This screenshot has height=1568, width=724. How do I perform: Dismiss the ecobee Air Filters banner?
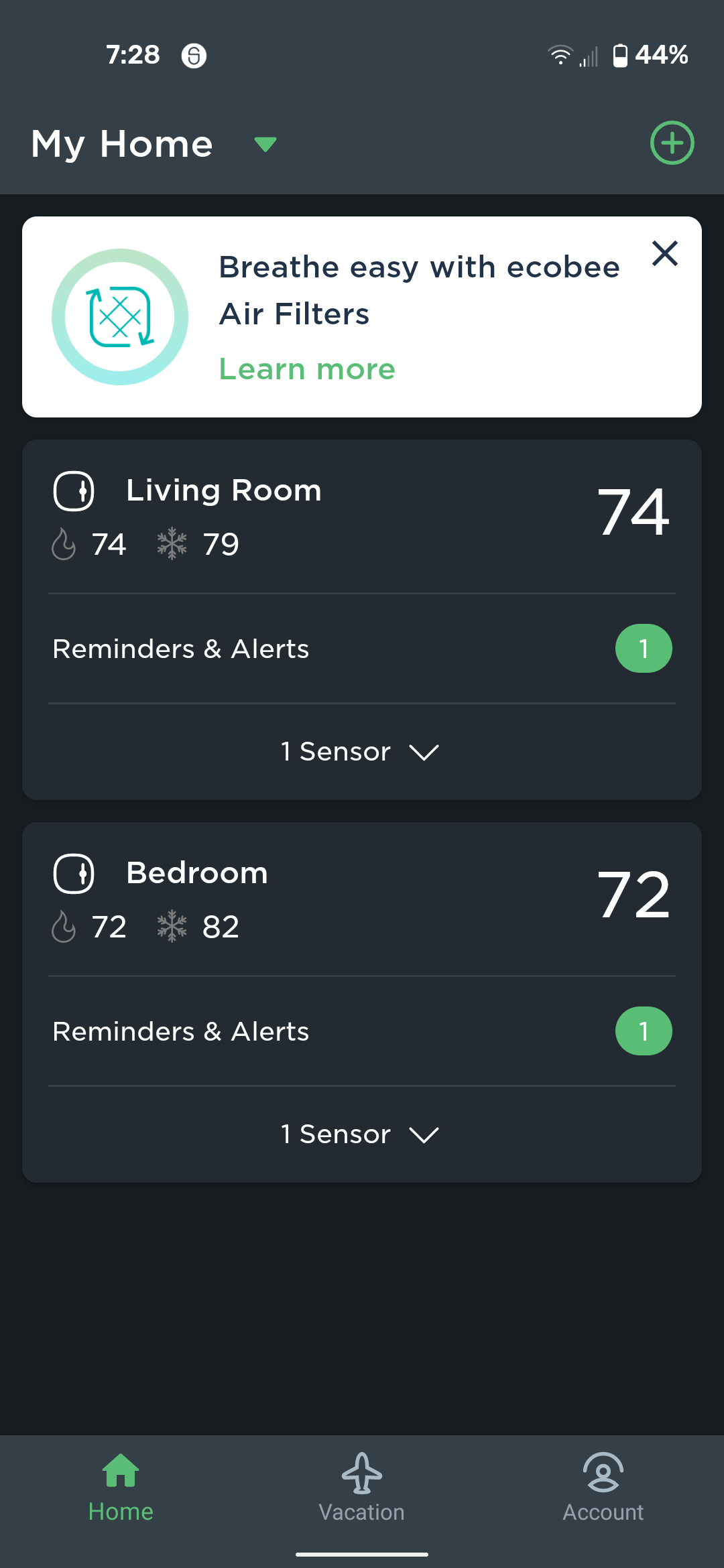(664, 253)
